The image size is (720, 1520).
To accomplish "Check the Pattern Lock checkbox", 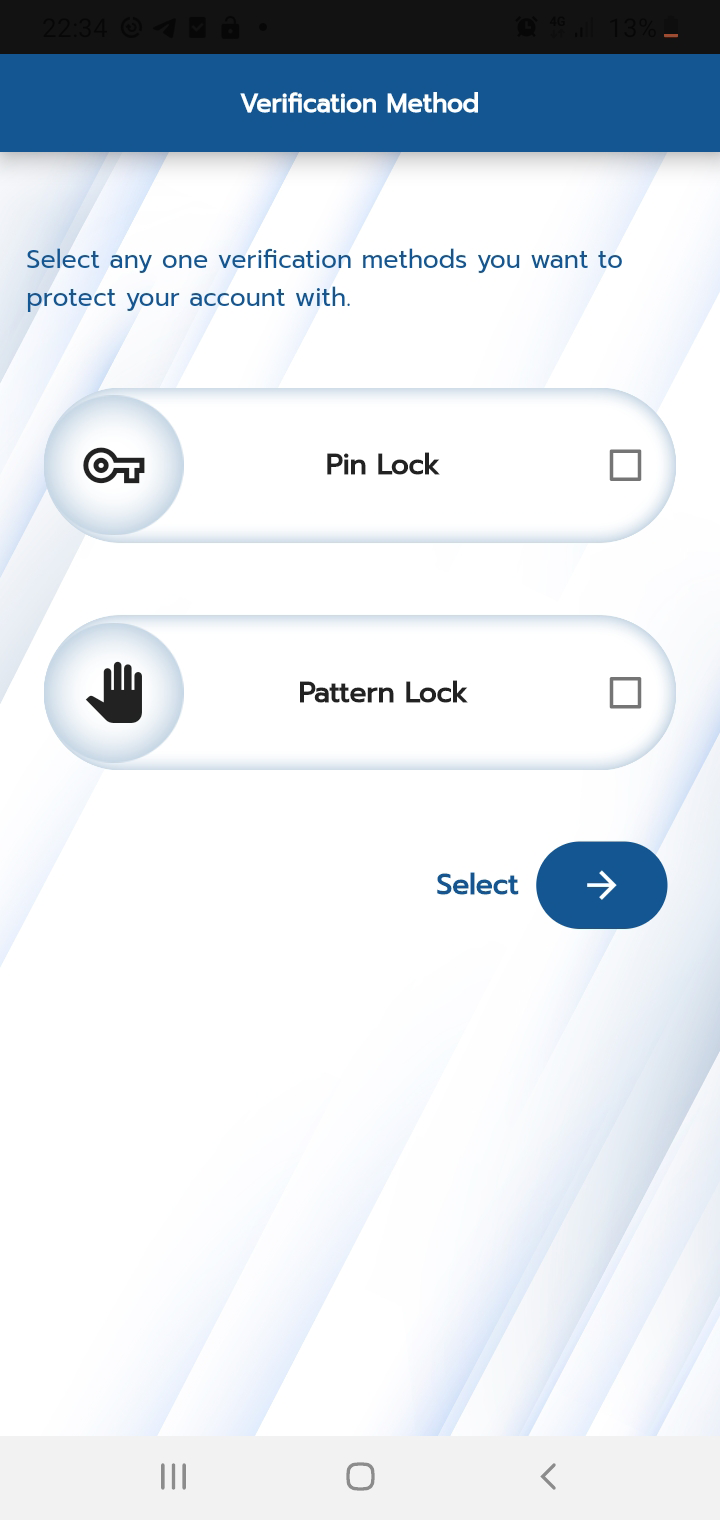I will [x=625, y=692].
